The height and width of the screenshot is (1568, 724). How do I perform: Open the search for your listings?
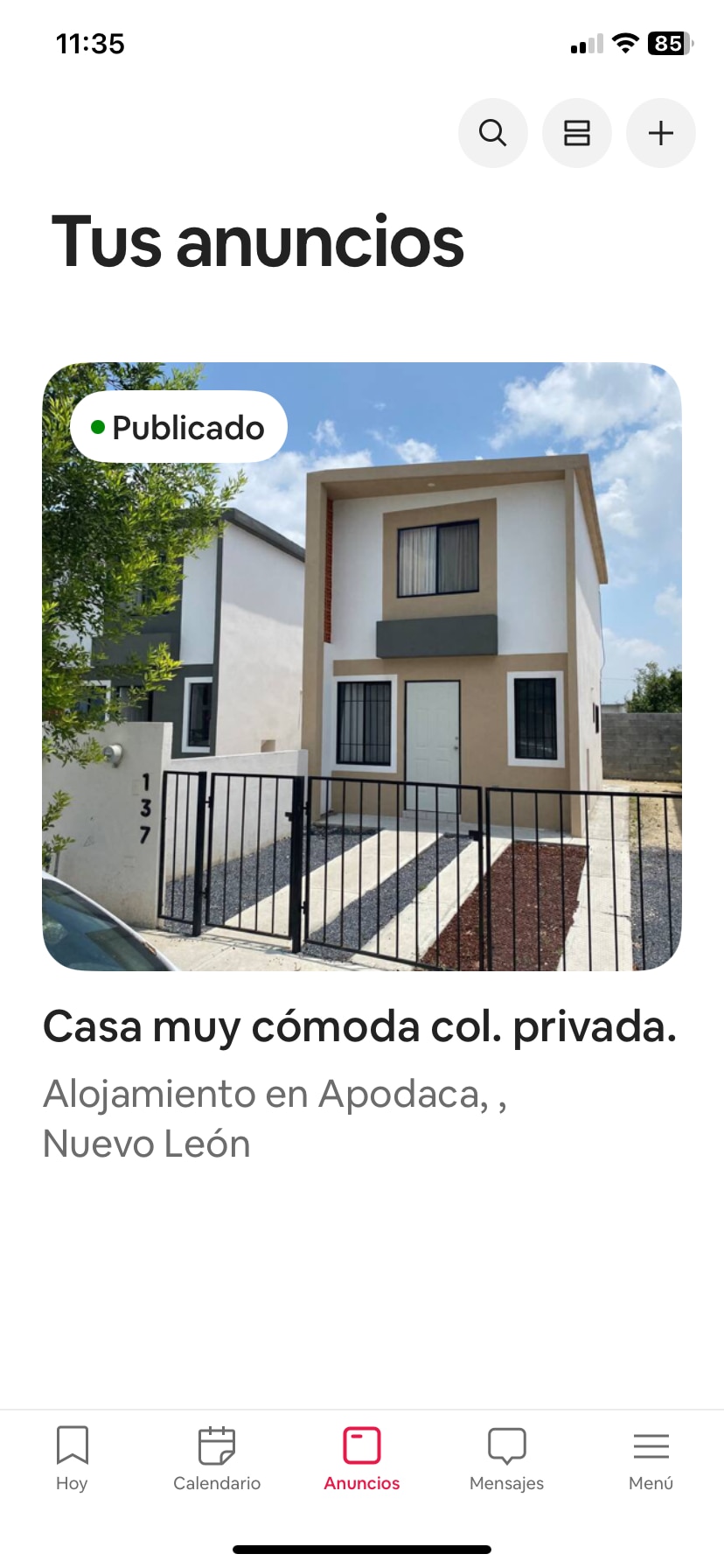point(493,133)
